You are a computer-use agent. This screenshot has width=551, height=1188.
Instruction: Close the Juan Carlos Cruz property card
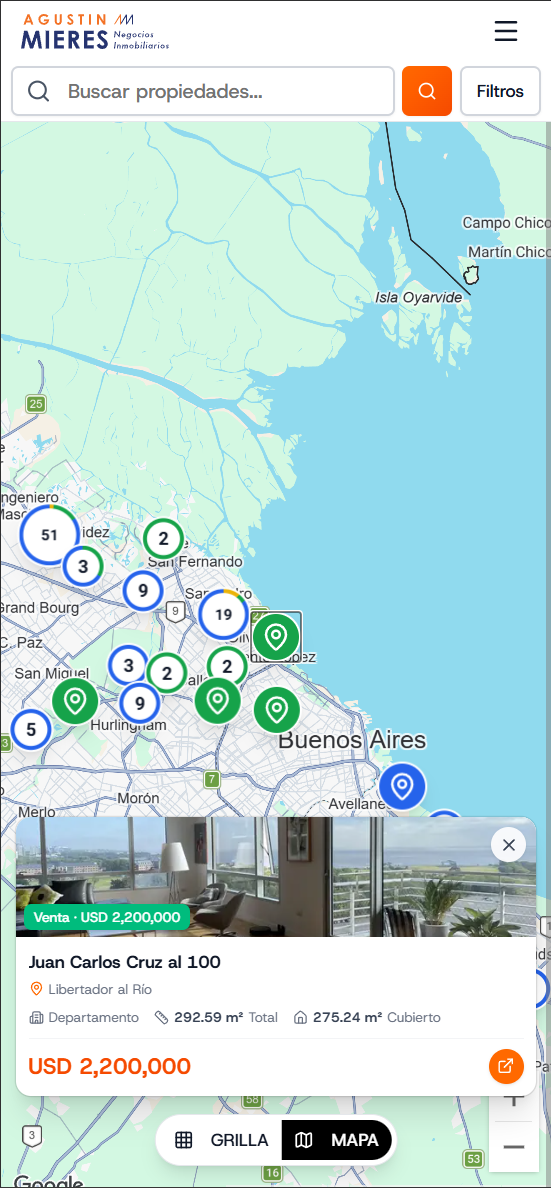pos(509,845)
